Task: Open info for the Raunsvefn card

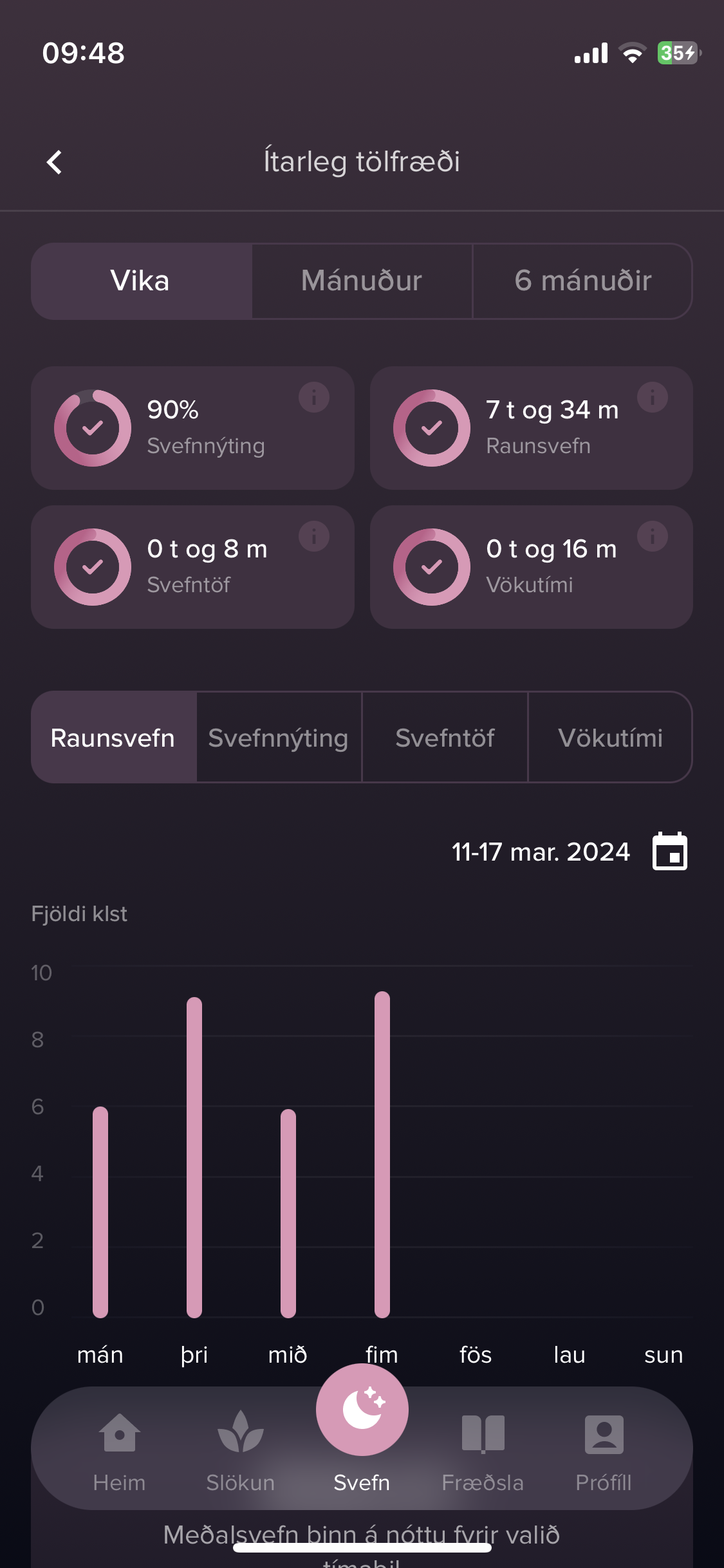Action: 652,398
